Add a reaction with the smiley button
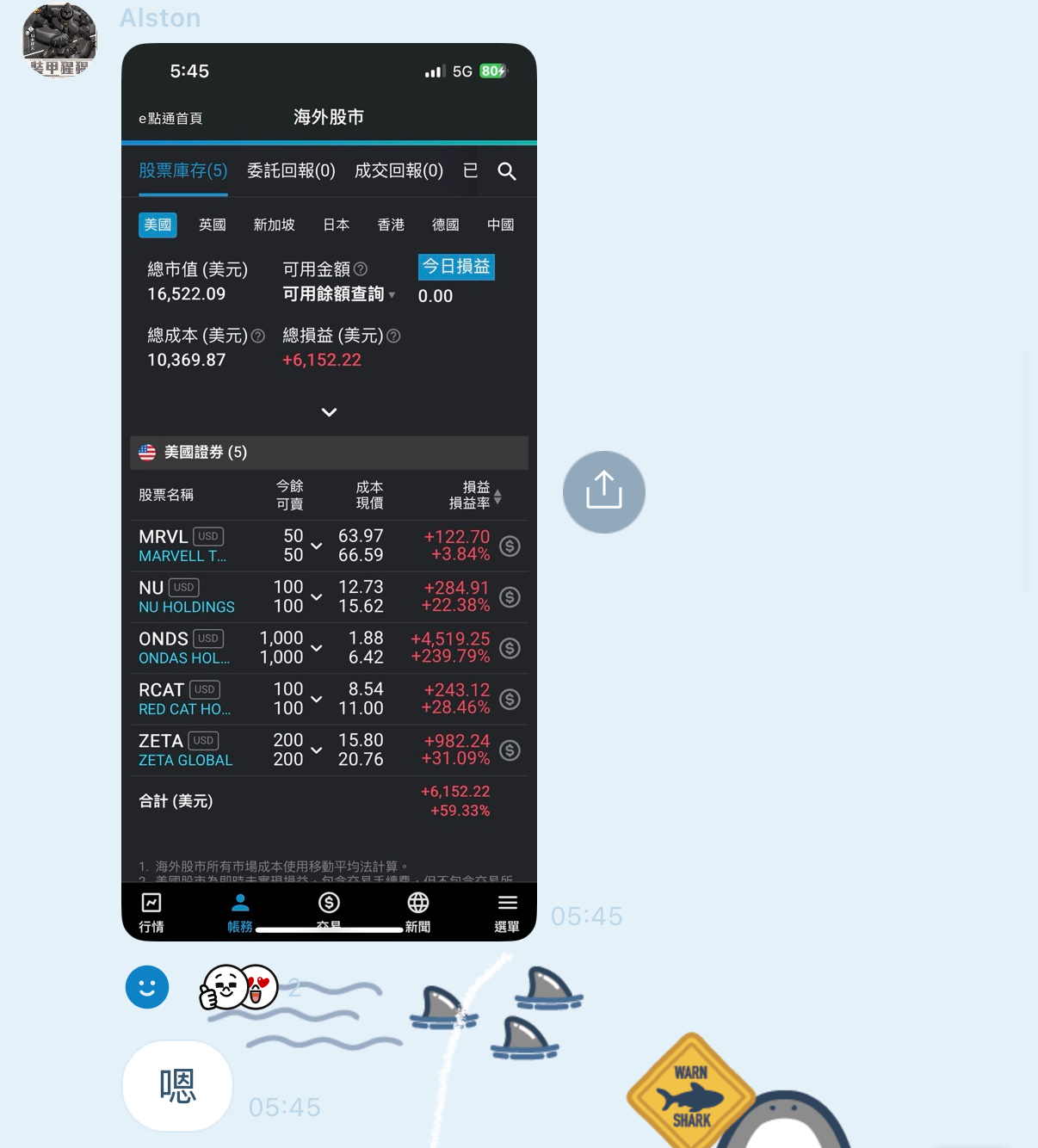Viewport: 1038px width, 1148px height. pos(147,987)
